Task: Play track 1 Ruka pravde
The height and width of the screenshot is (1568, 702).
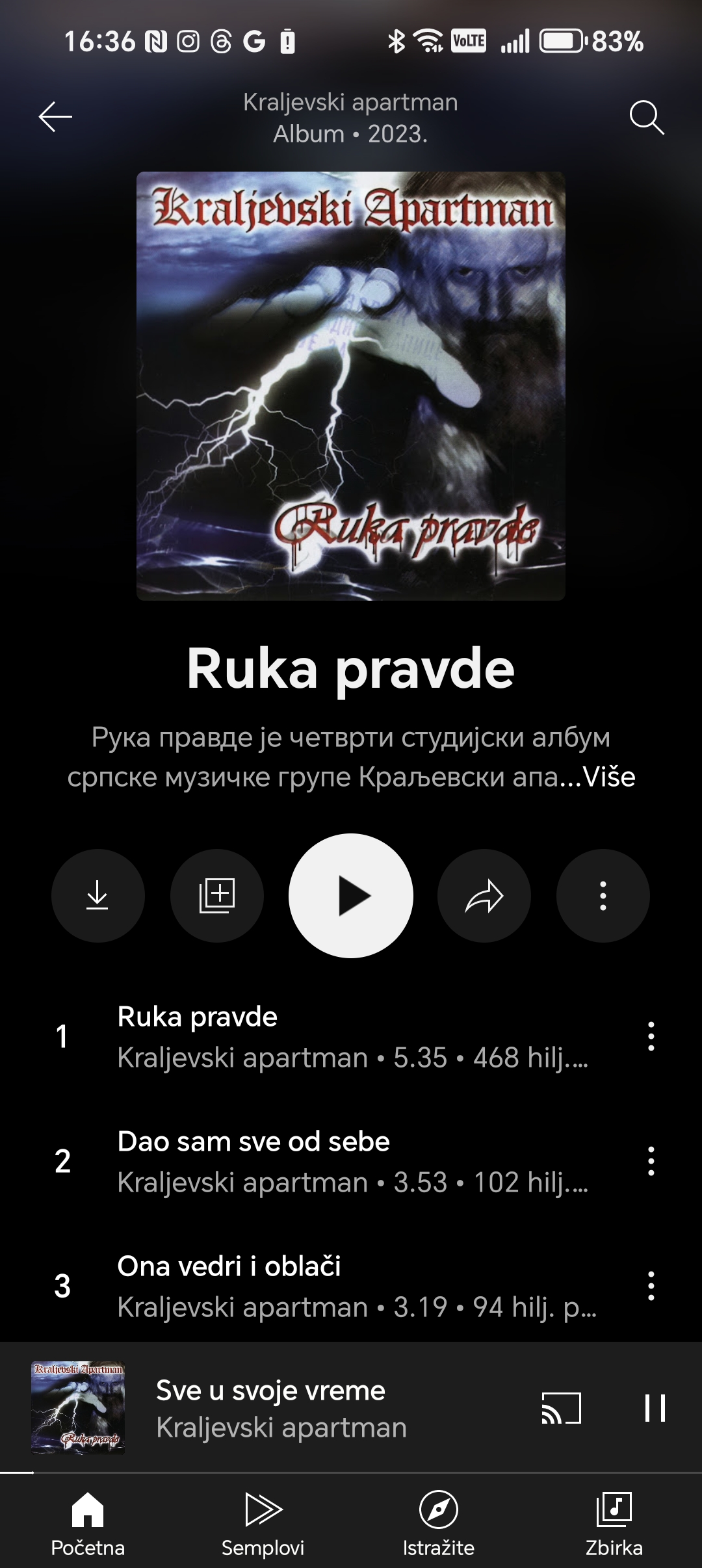Action: tap(338, 1037)
